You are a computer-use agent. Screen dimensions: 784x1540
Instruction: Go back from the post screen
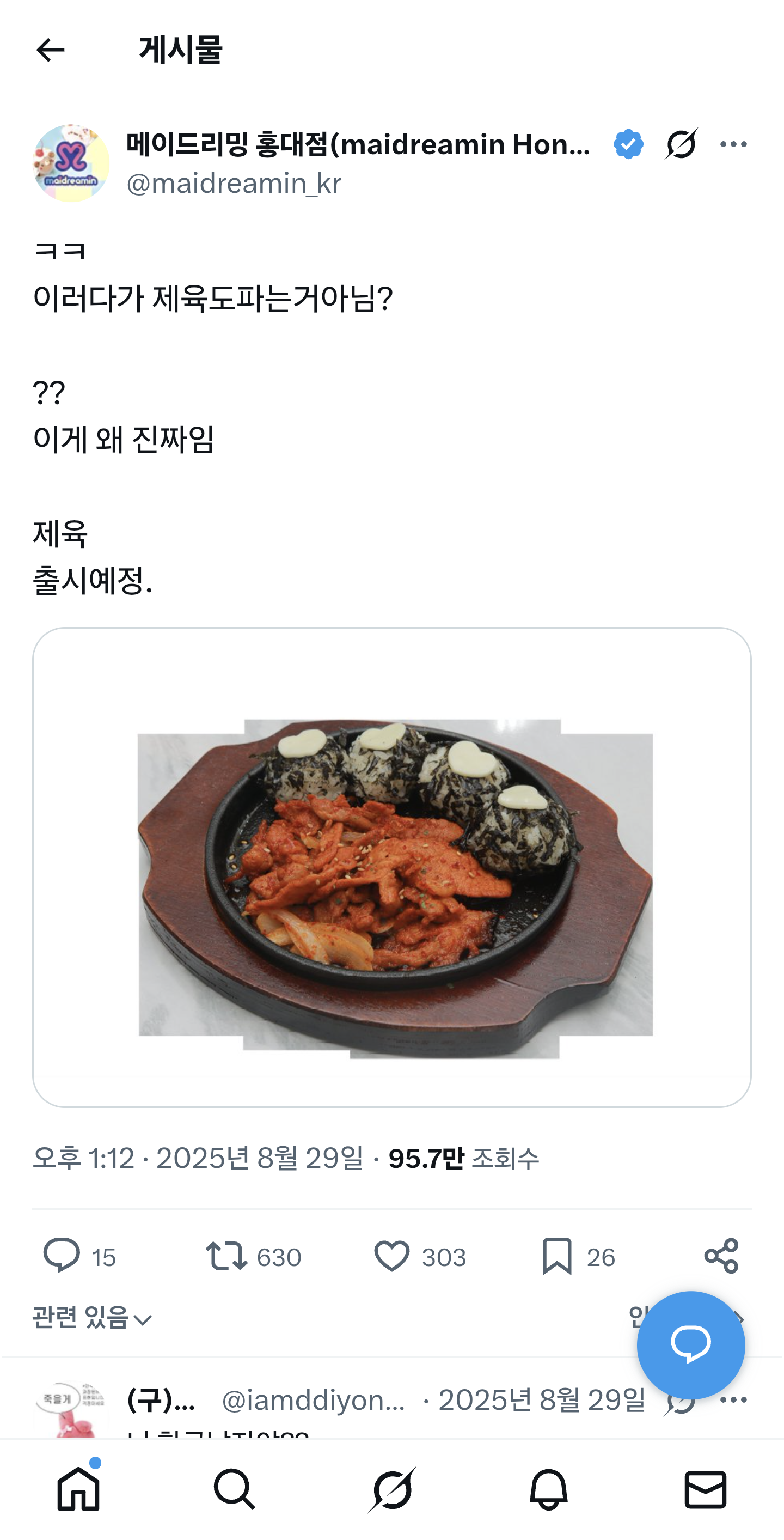[x=50, y=50]
